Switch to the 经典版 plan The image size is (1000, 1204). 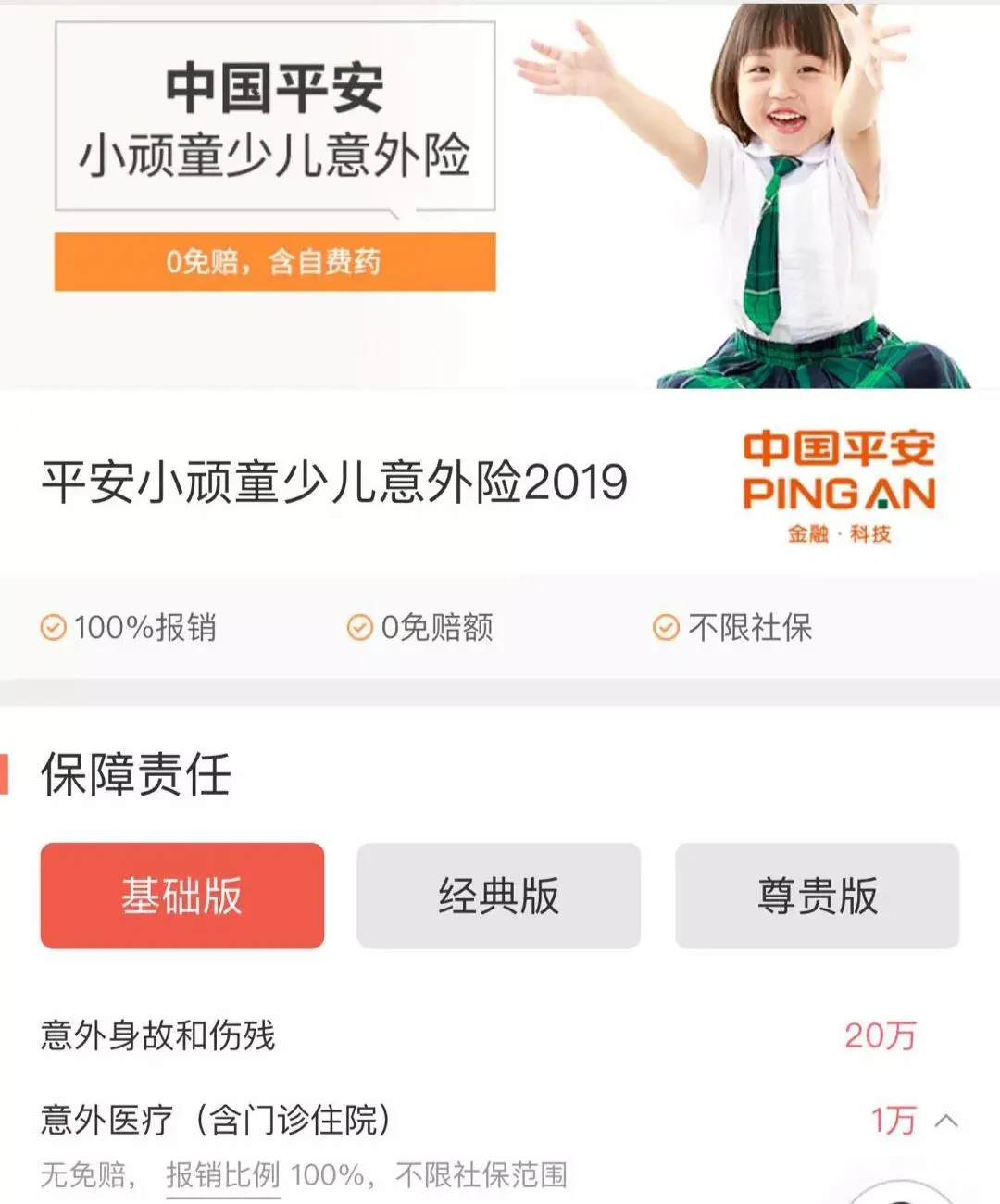point(499,896)
